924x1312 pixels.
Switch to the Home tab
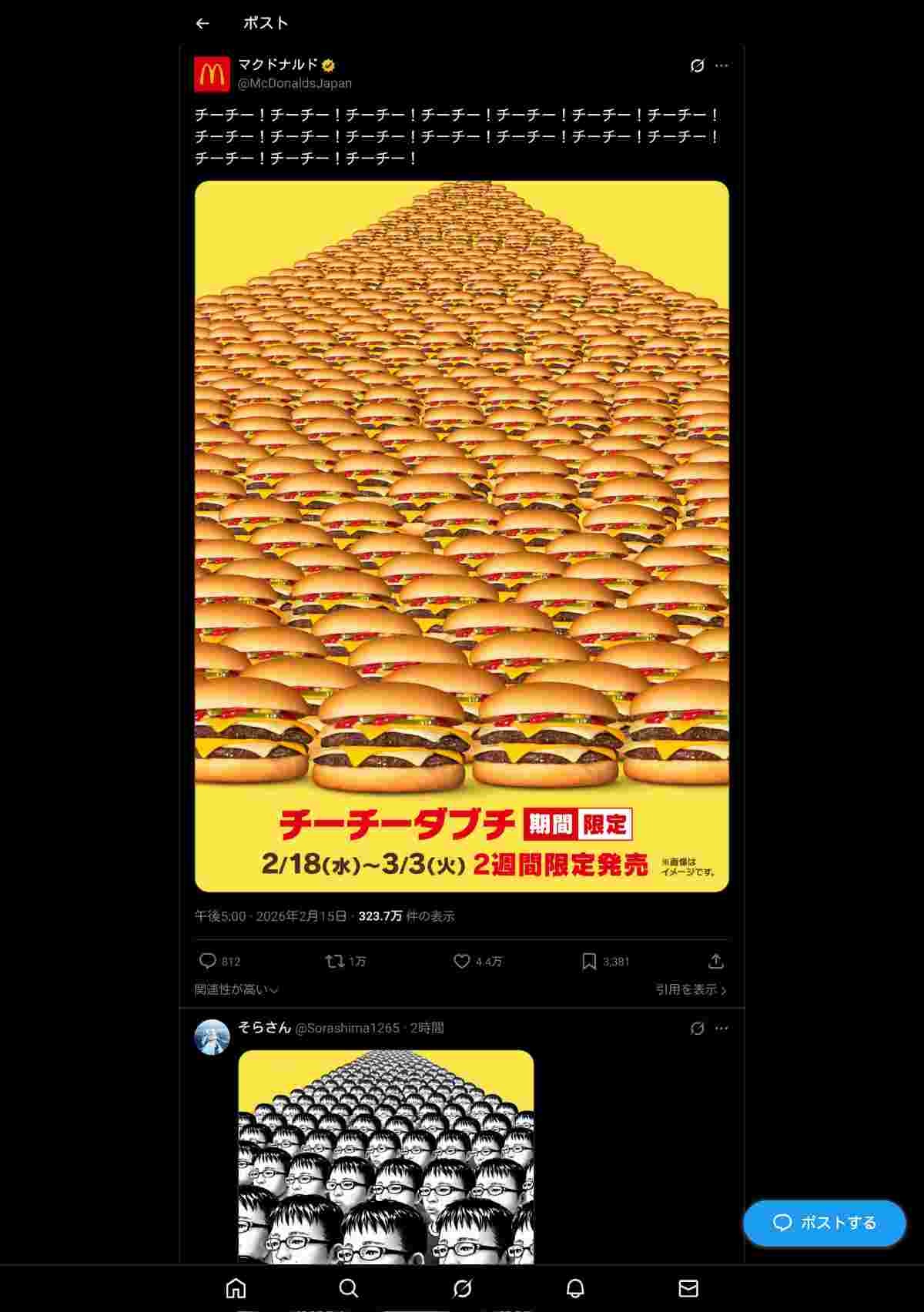point(236,1288)
